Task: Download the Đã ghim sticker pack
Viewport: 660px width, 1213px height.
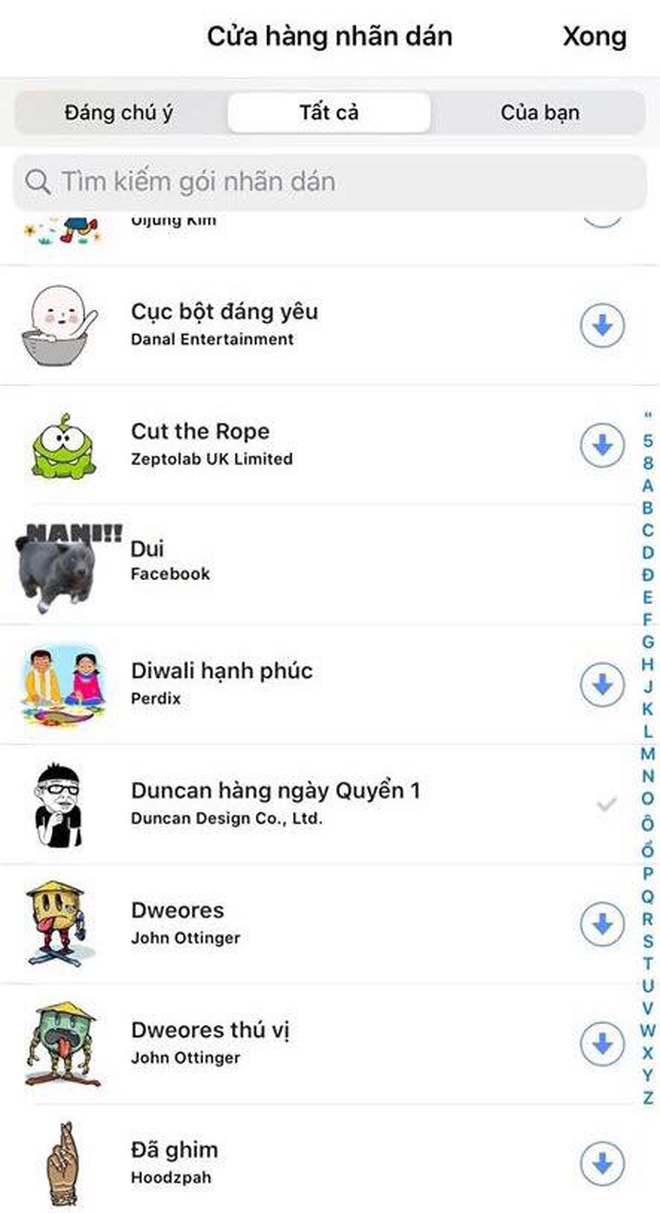Action: [x=602, y=1163]
